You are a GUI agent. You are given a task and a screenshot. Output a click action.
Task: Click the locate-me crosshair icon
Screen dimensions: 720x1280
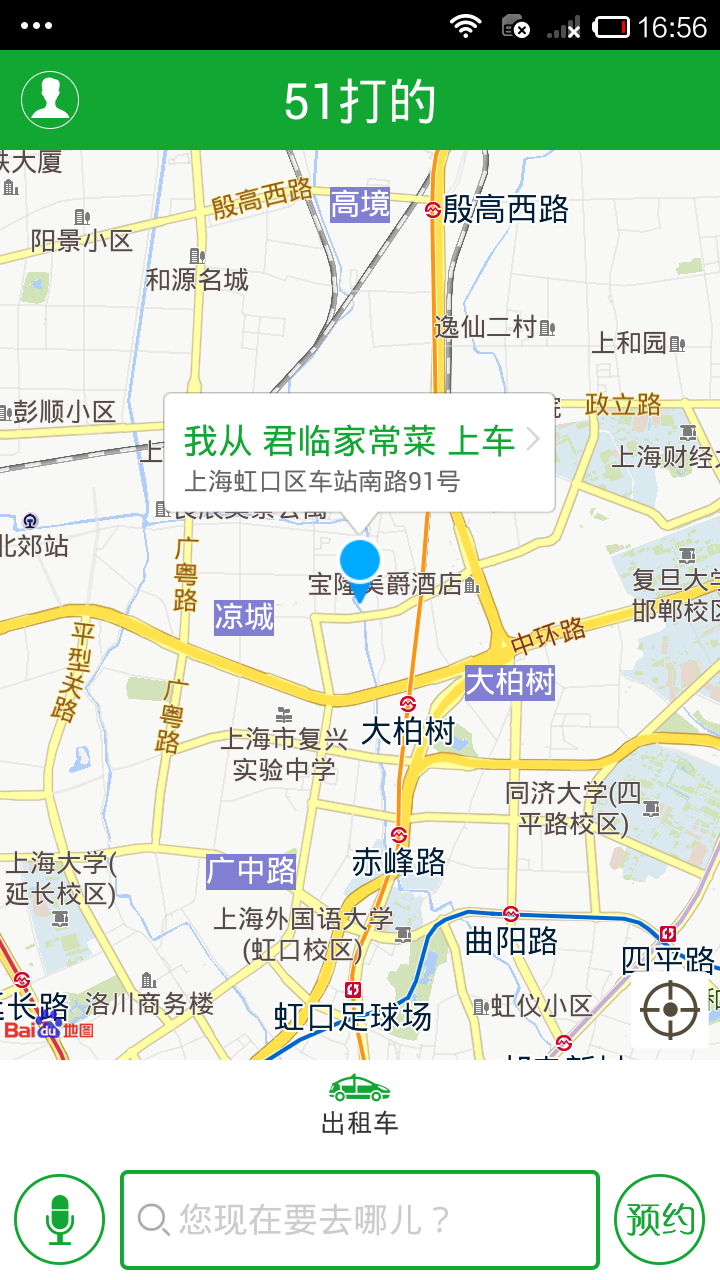click(668, 1010)
